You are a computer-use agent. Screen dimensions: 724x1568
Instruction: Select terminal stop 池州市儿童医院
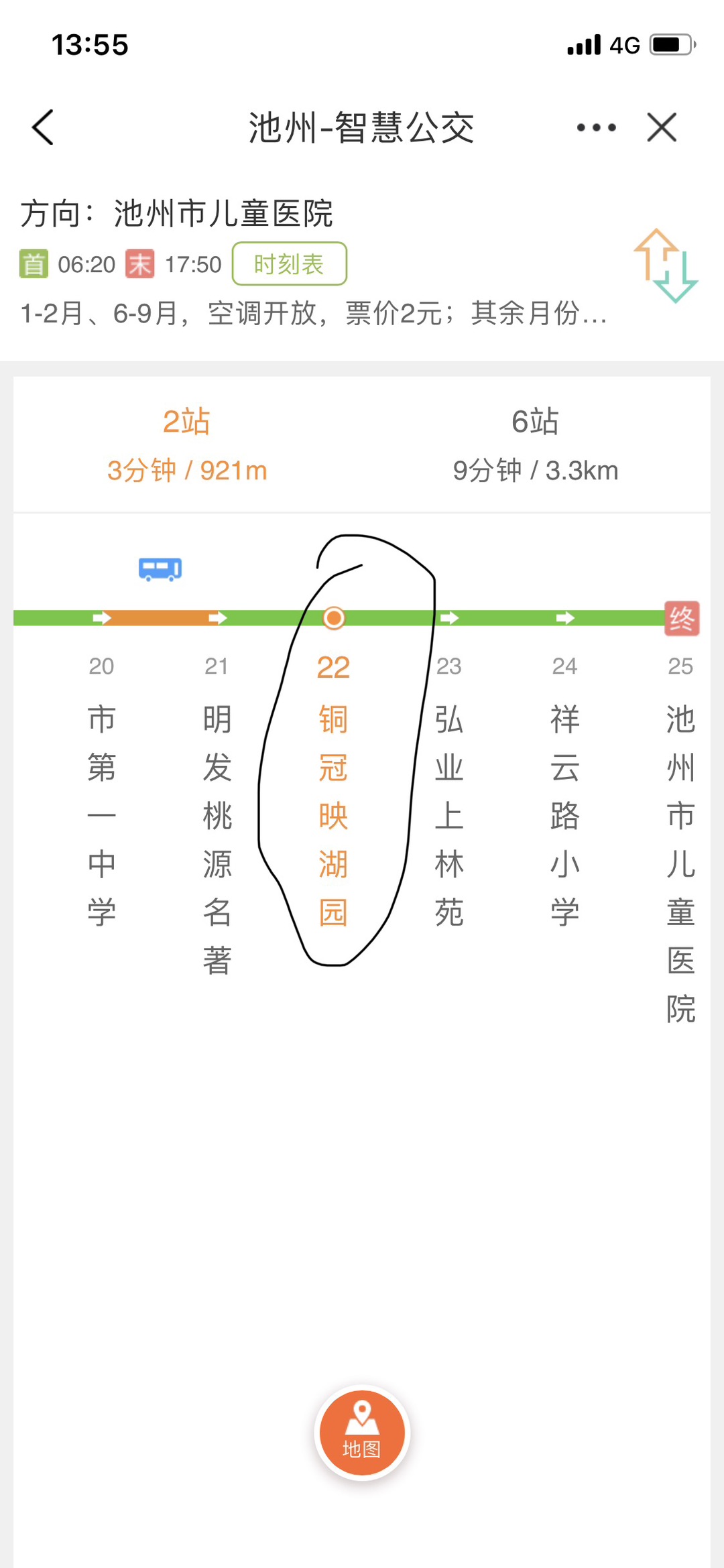680,861
